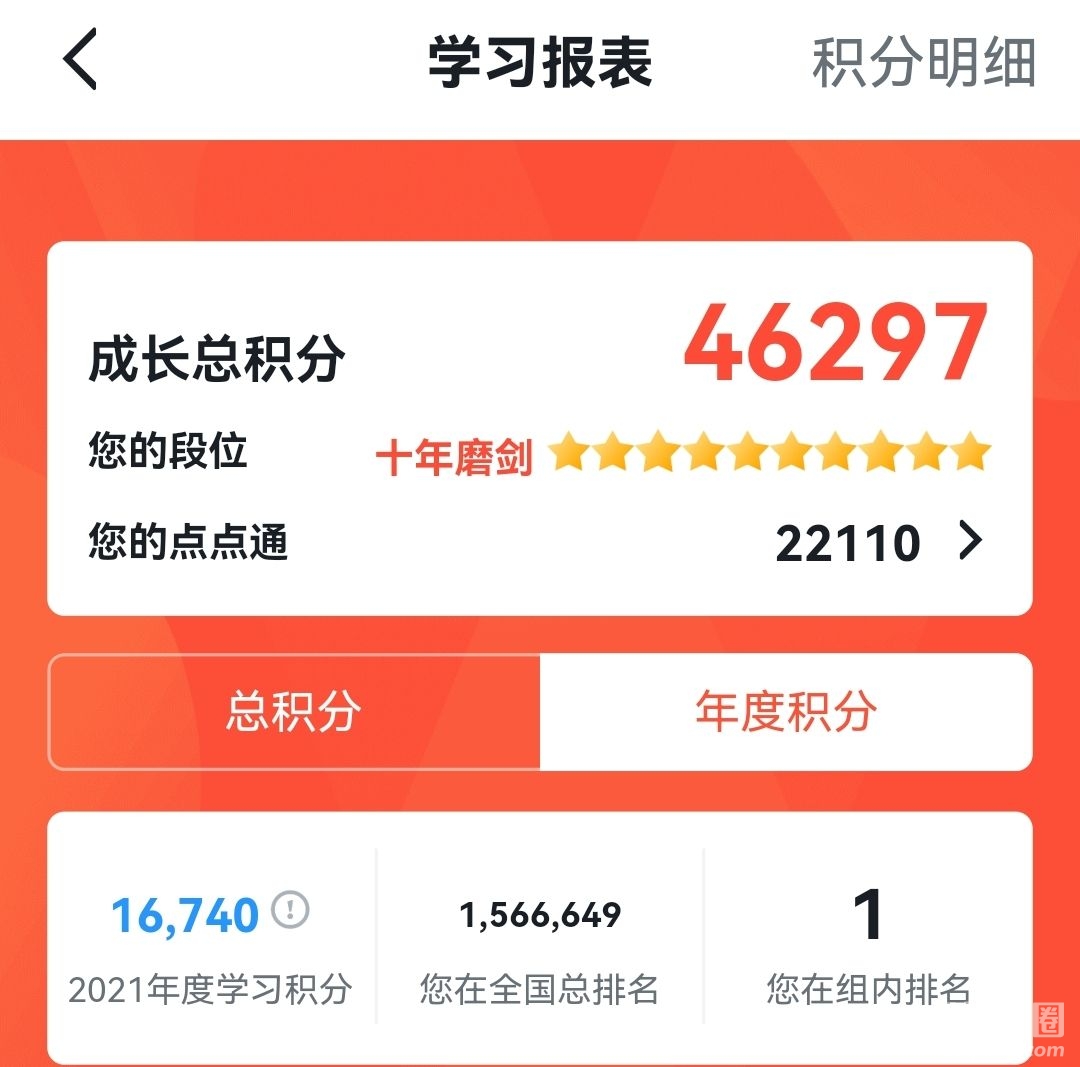The image size is (1080, 1067).
Task: Switch to the 总积分 tab
Action: point(294,712)
